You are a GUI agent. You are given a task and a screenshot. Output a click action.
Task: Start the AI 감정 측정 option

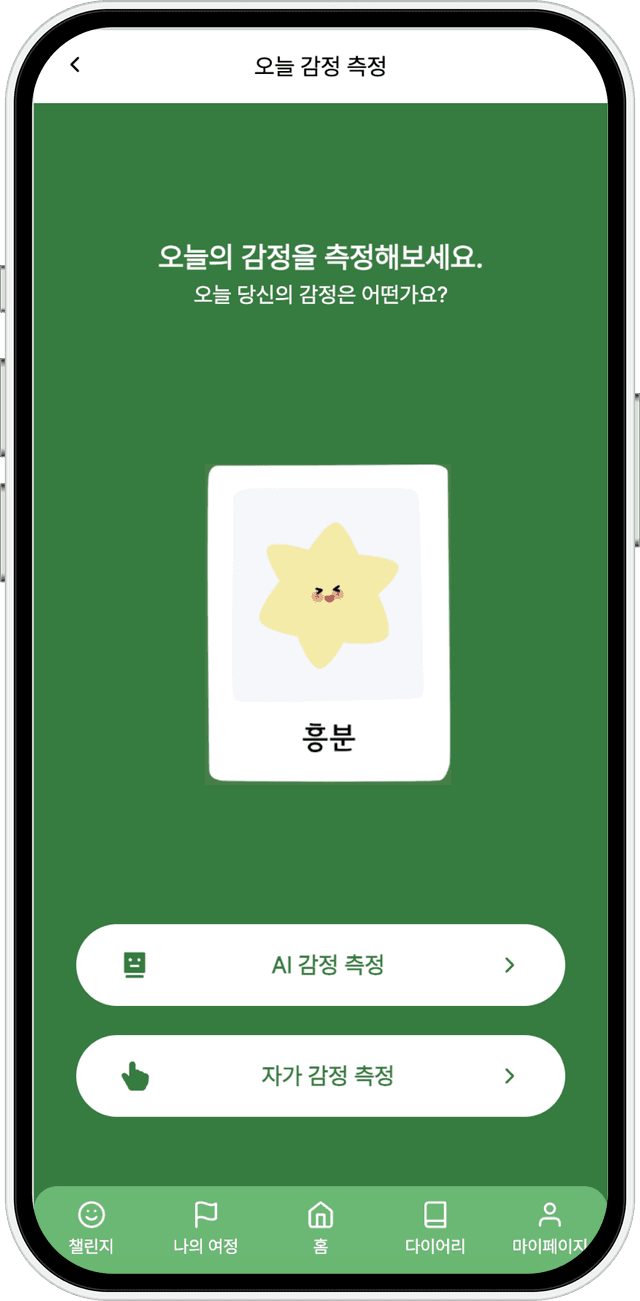point(320,965)
